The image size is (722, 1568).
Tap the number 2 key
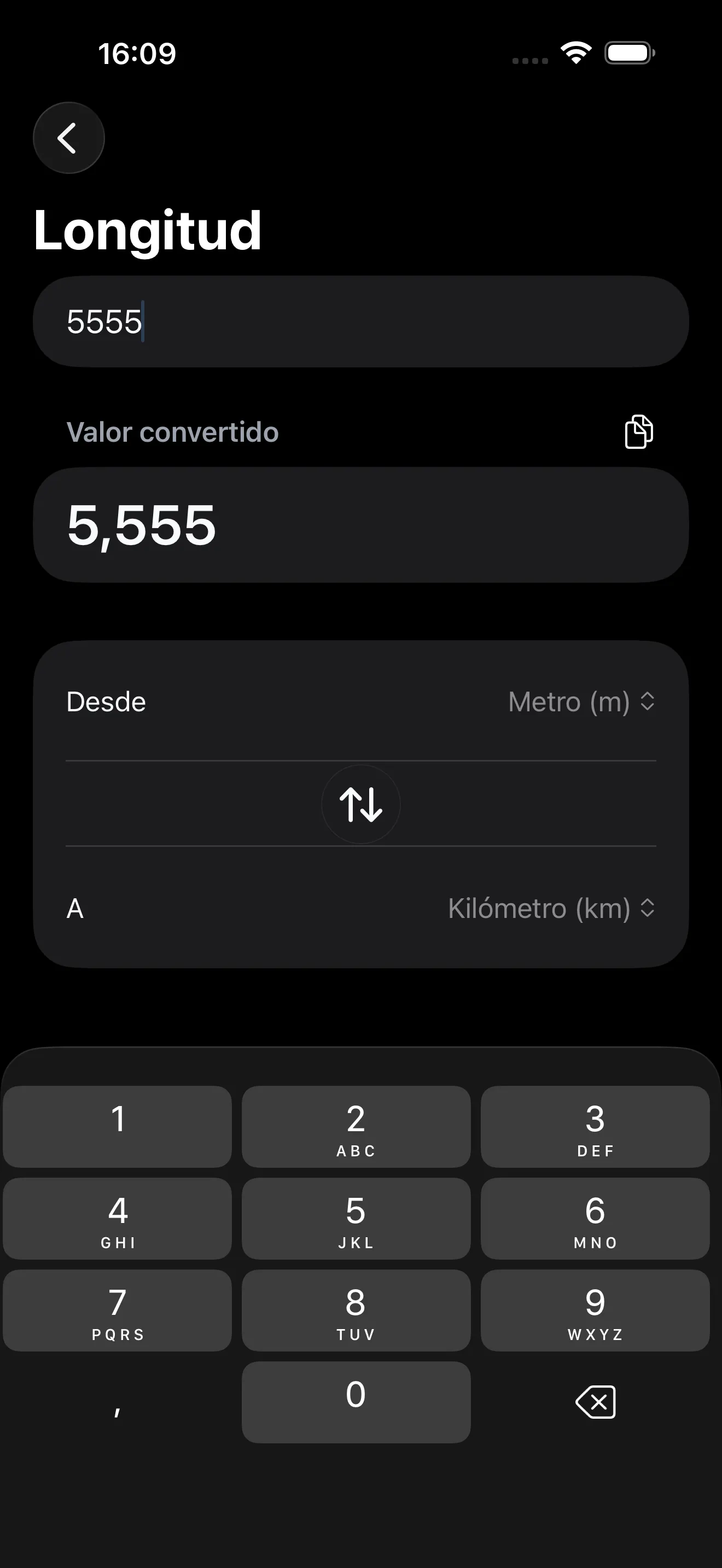[356, 1127]
